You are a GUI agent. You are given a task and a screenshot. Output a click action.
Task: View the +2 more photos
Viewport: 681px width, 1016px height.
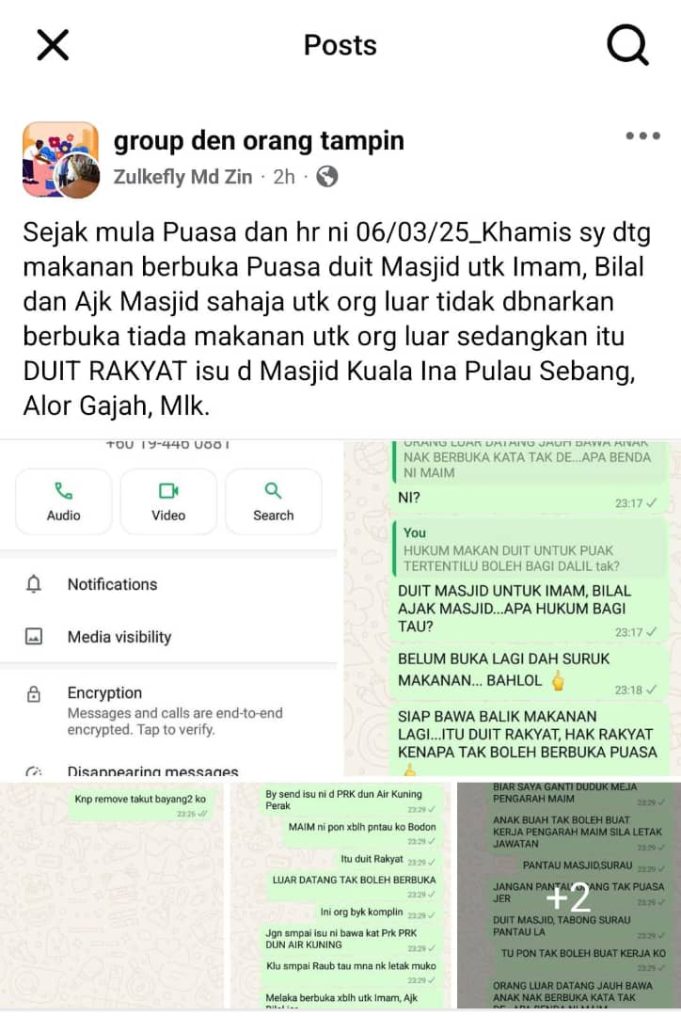point(568,895)
